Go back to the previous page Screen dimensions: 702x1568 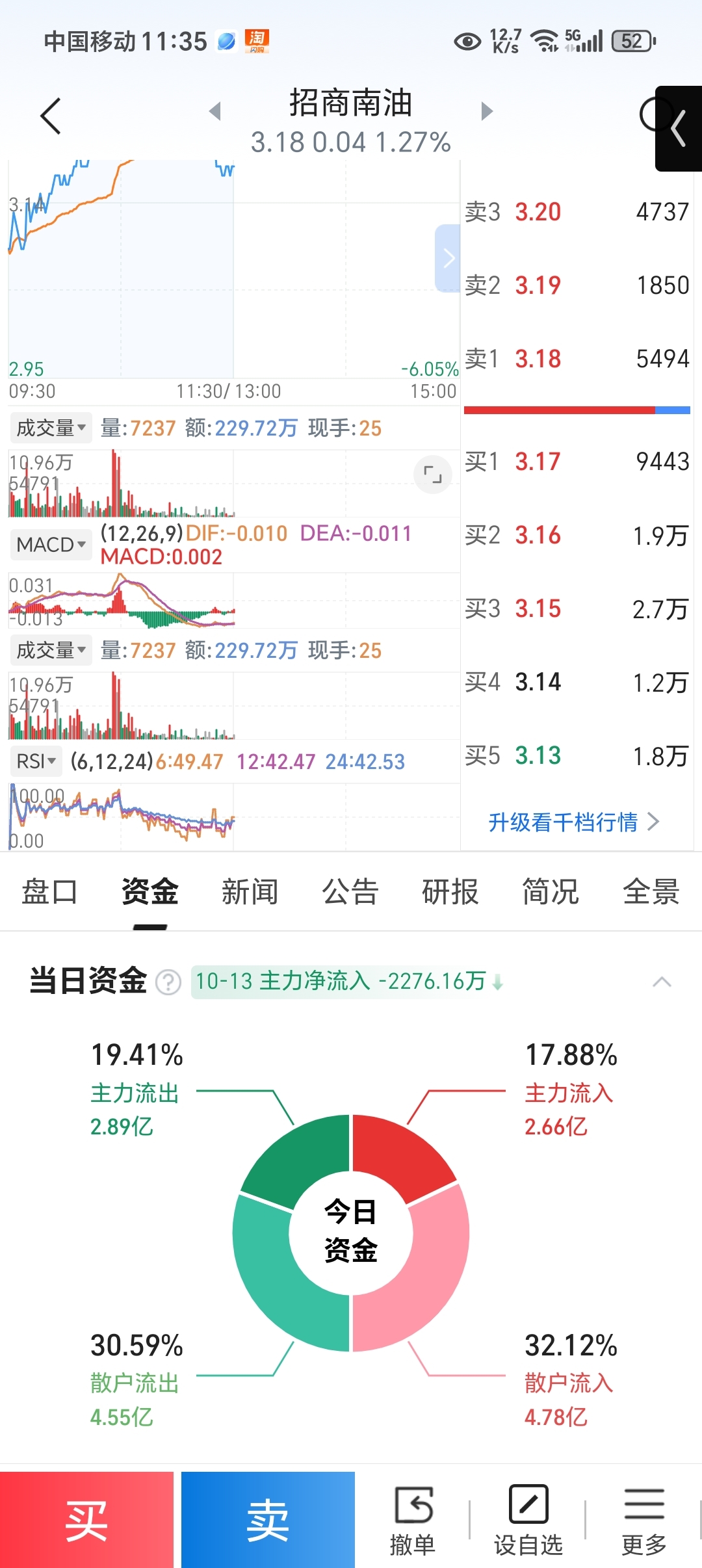point(51,116)
